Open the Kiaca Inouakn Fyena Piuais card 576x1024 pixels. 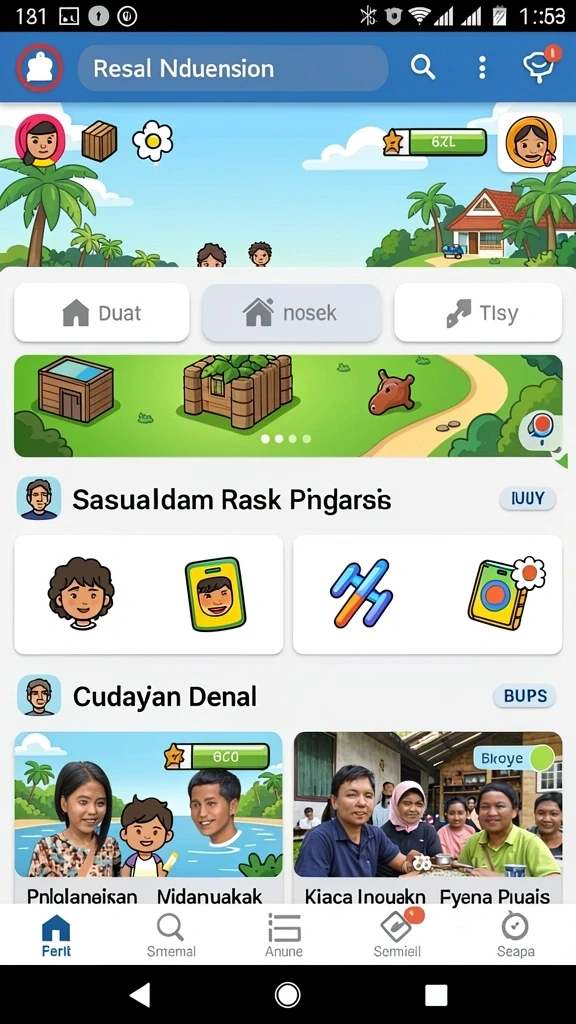tap(428, 818)
